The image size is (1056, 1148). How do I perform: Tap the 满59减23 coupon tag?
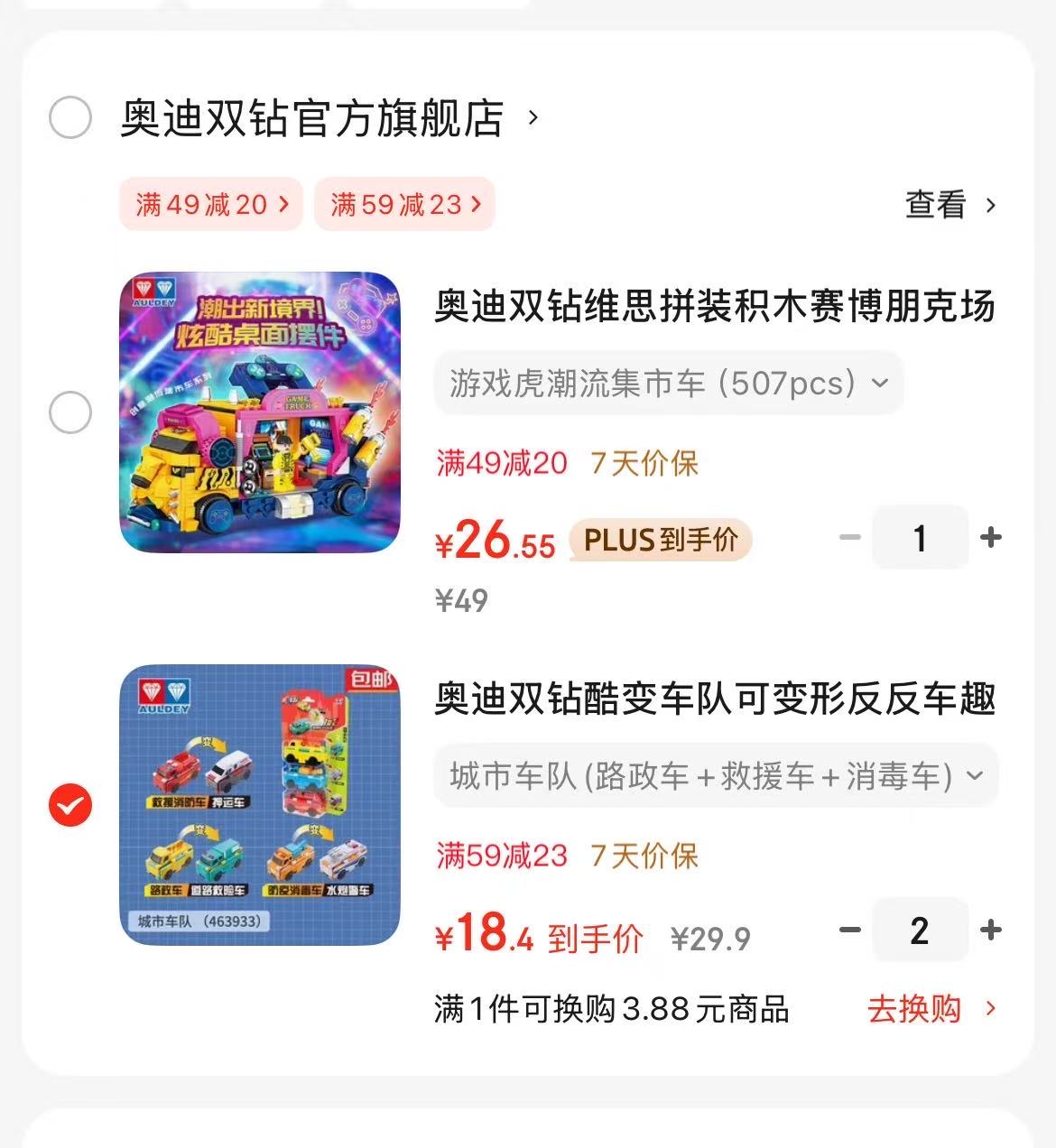tap(403, 205)
